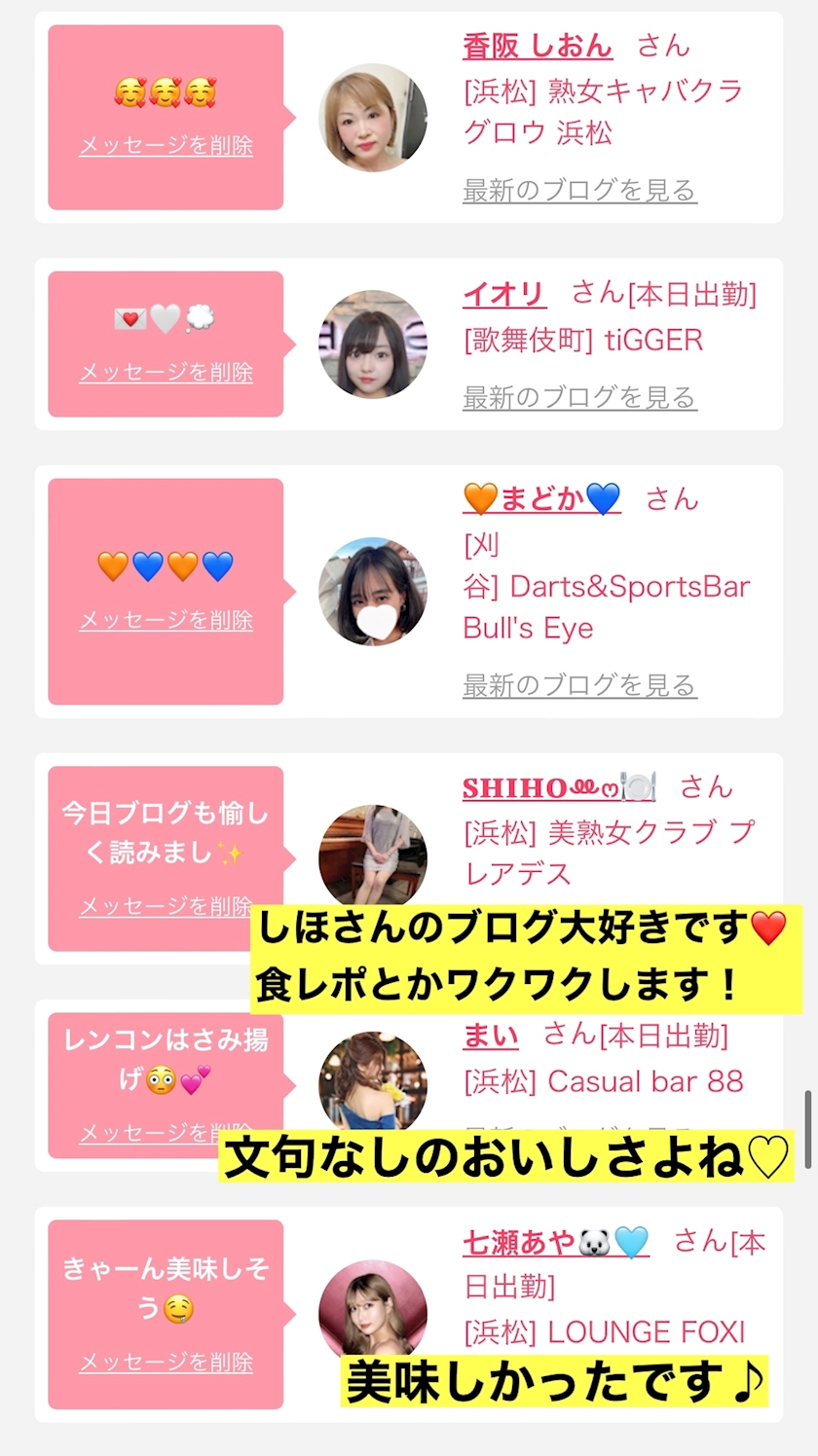Tap まどか's profile photo
This screenshot has height=1456, width=818.
(x=373, y=592)
